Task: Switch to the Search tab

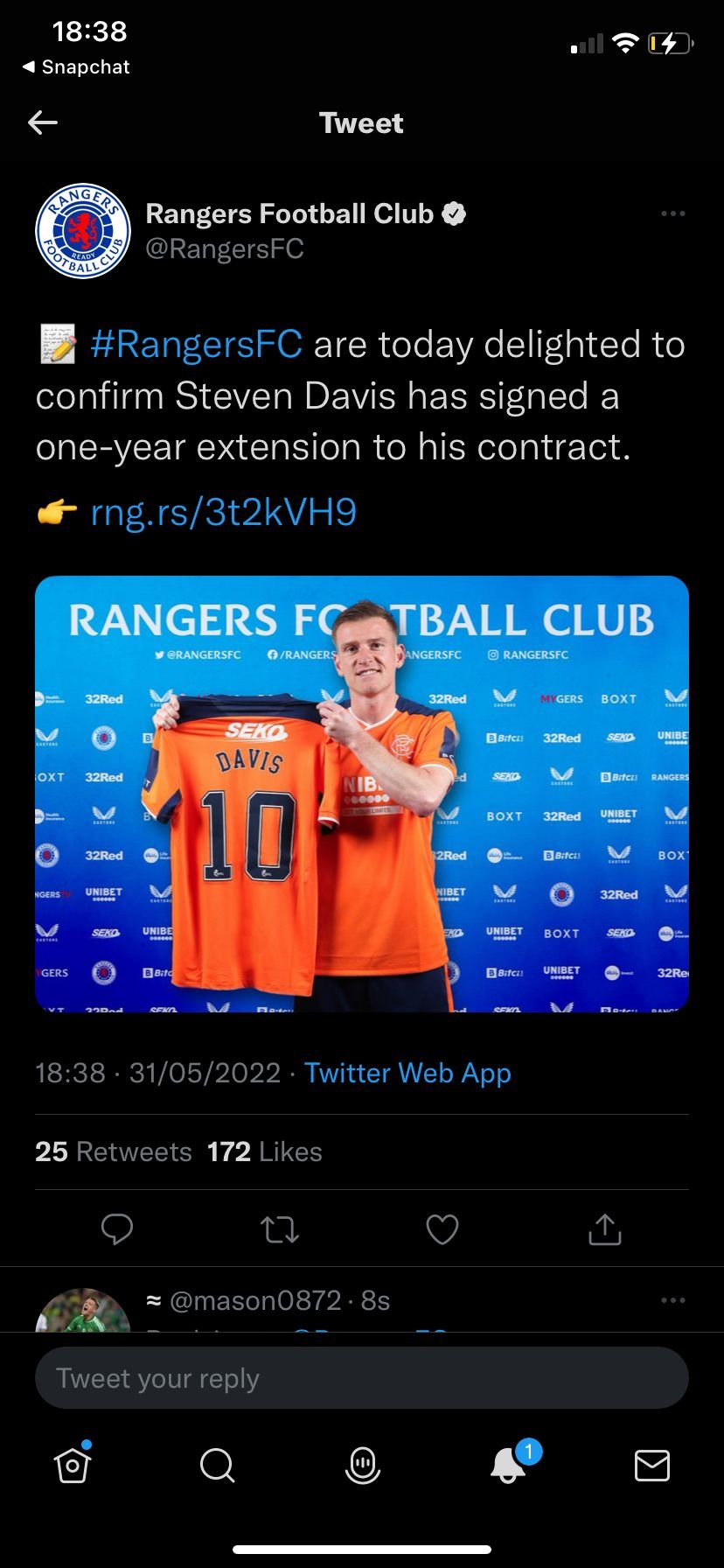Action: (218, 1465)
